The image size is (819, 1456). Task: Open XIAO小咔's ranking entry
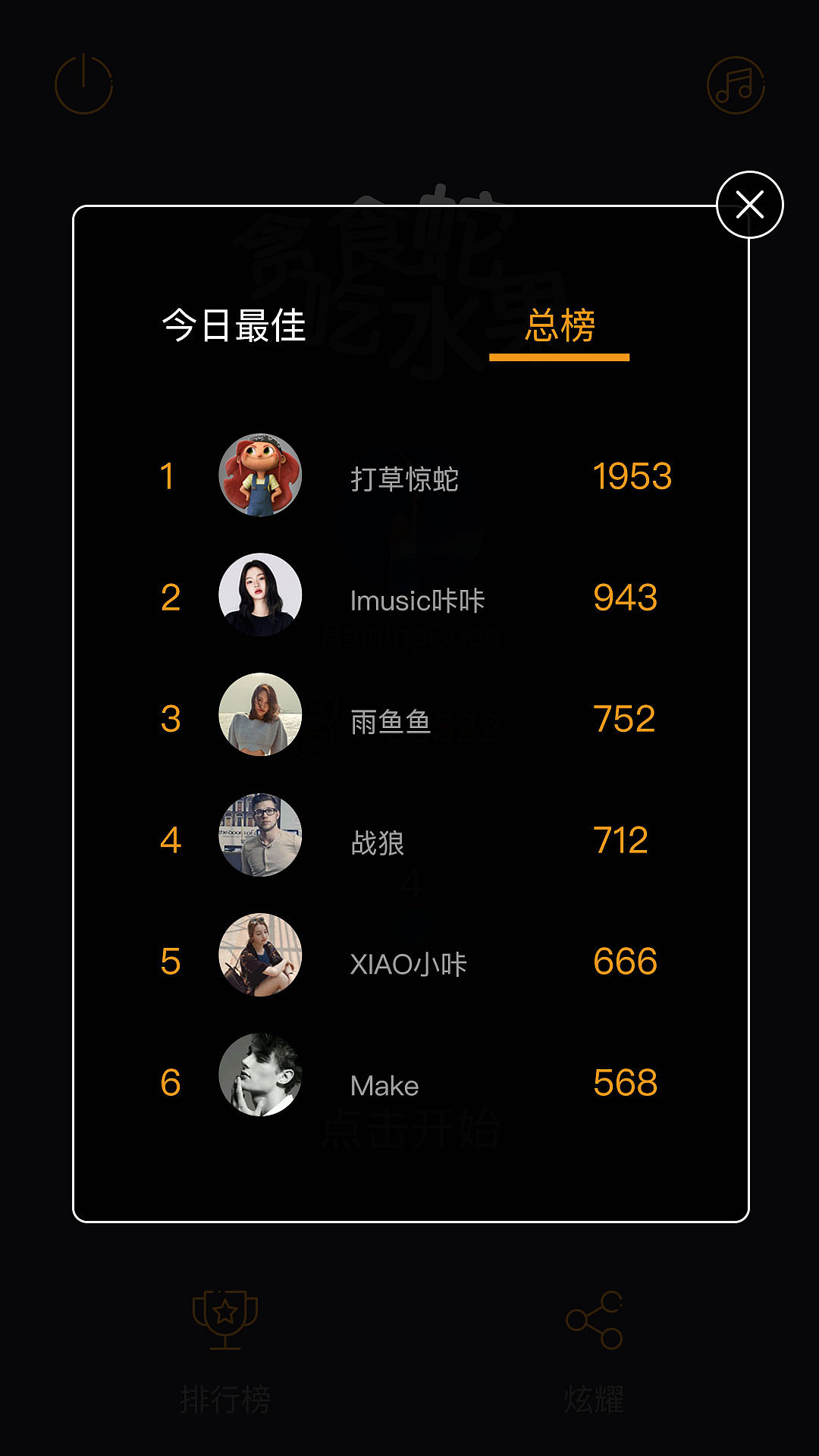coord(408,963)
